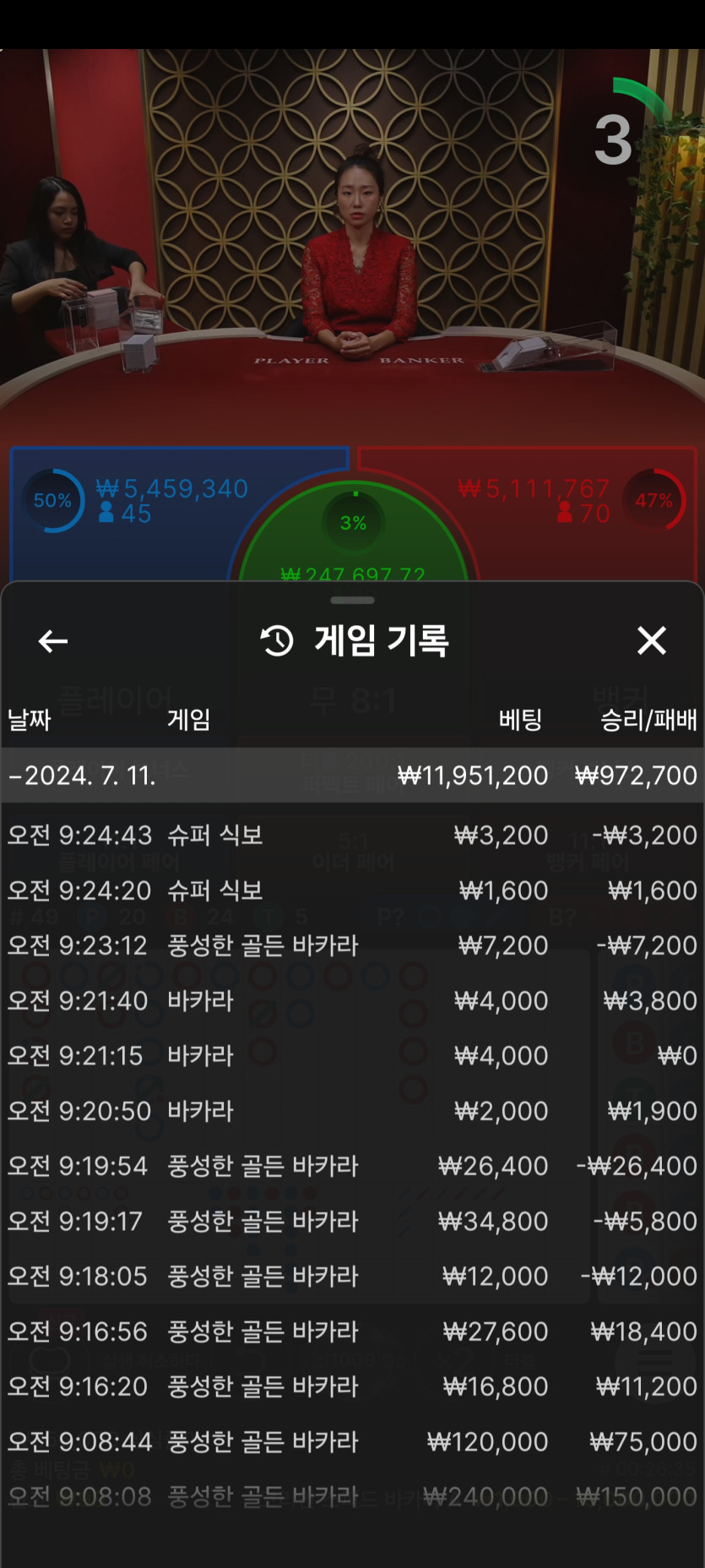Open the 오전 9:19:54 round with ₩26,400 bet

tap(352, 1166)
